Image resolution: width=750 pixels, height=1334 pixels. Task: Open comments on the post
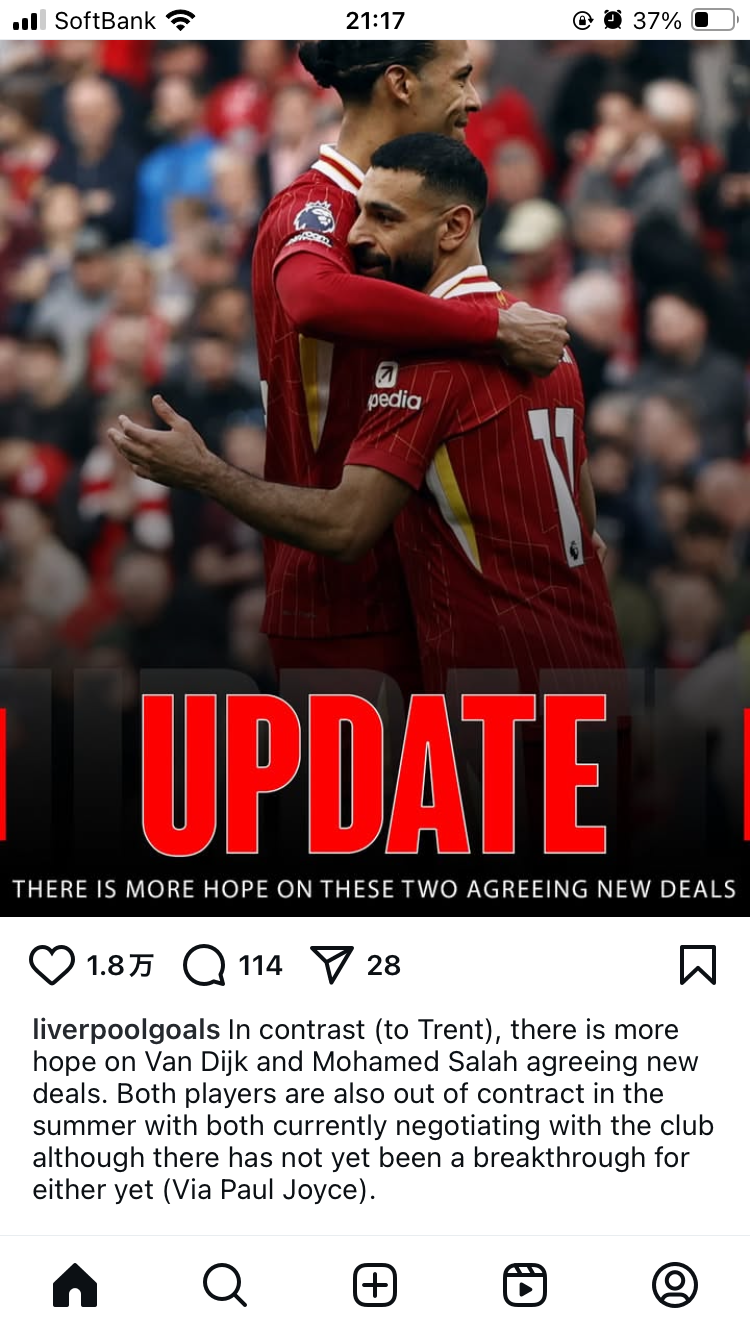[x=205, y=965]
